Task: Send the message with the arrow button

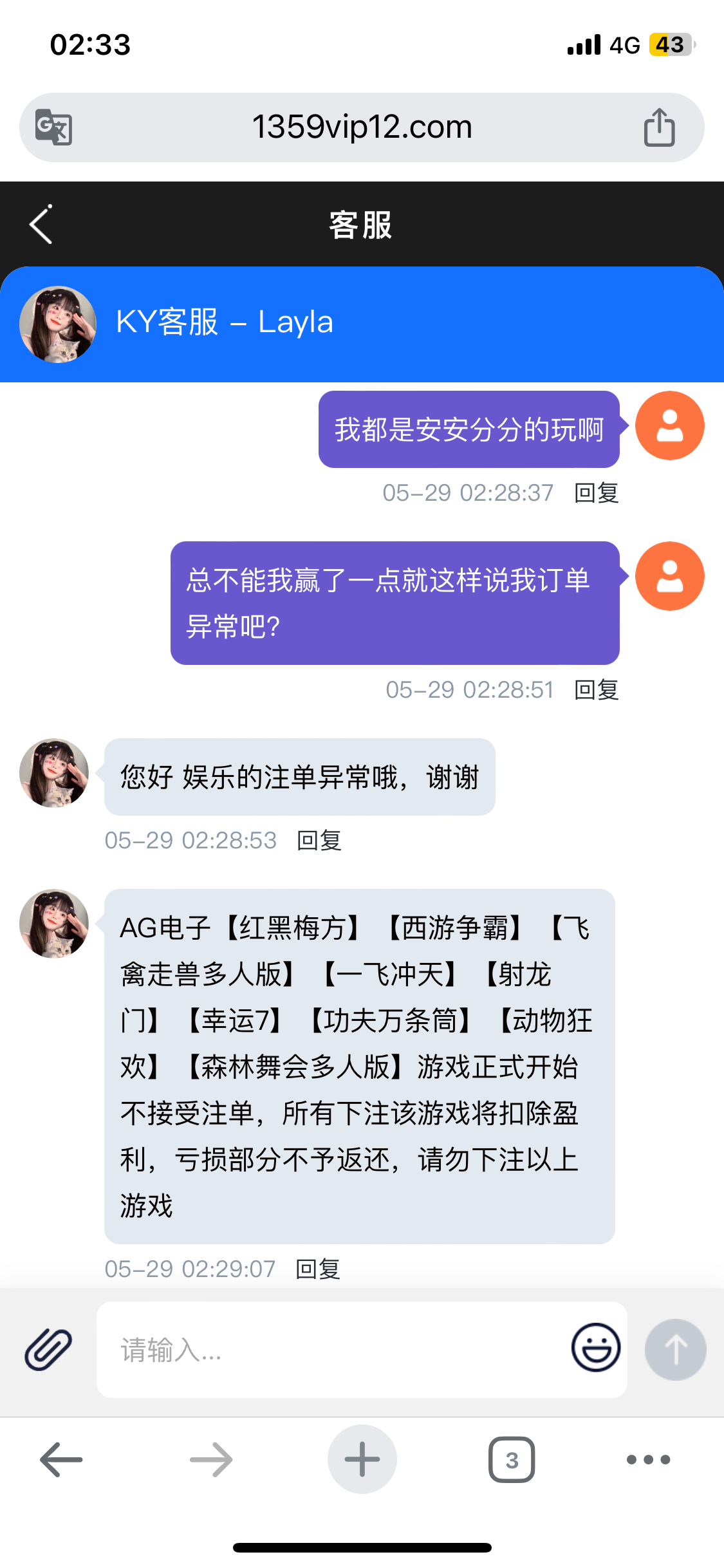Action: tap(675, 1349)
